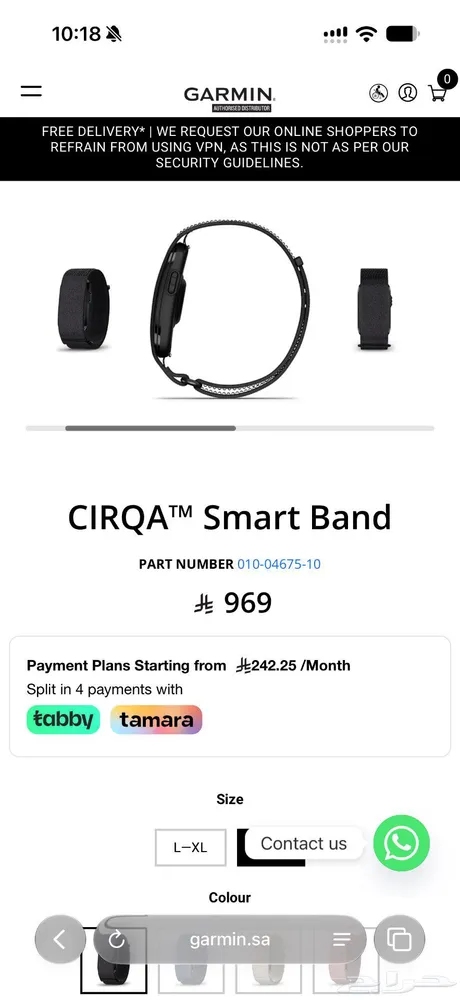
Task: Go back in the browser
Action: [x=59, y=939]
